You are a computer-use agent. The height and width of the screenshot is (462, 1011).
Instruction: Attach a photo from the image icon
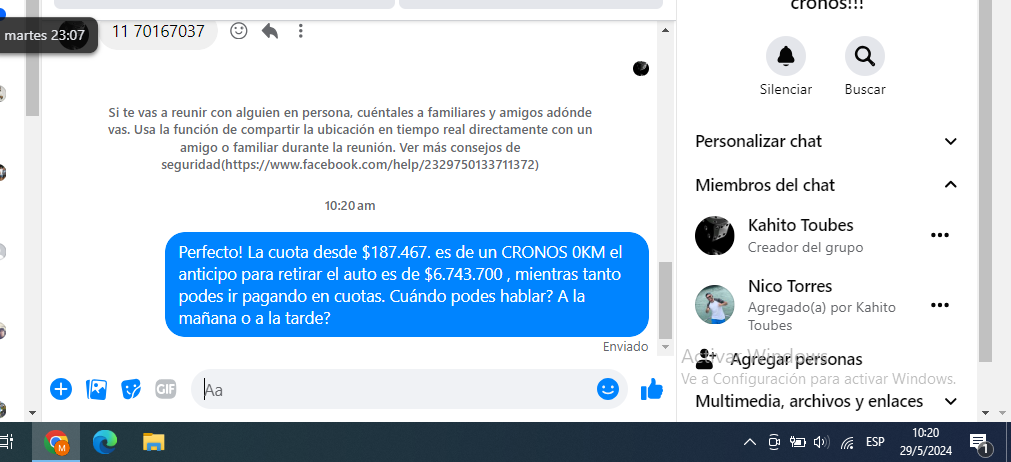96,389
